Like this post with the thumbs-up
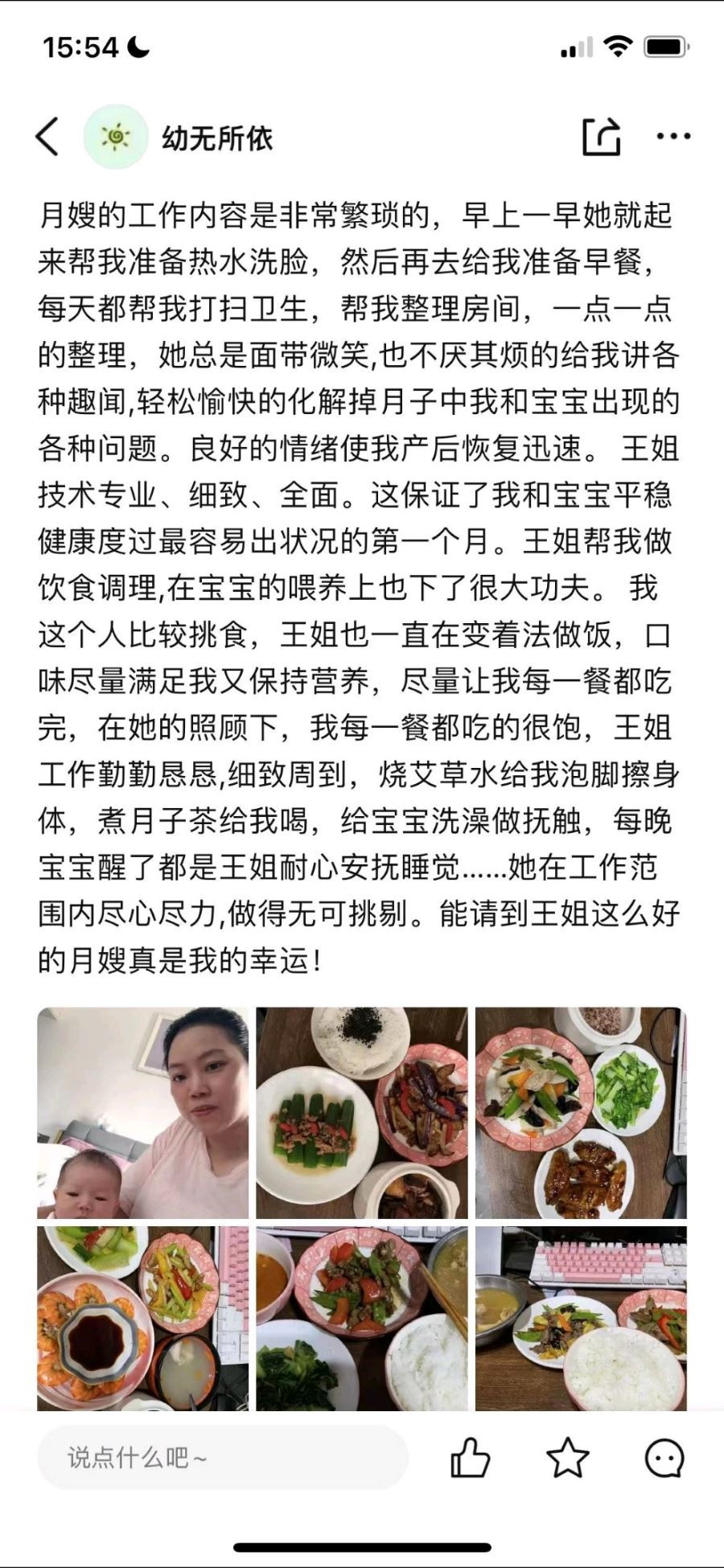This screenshot has width=724, height=1568. [x=470, y=1457]
